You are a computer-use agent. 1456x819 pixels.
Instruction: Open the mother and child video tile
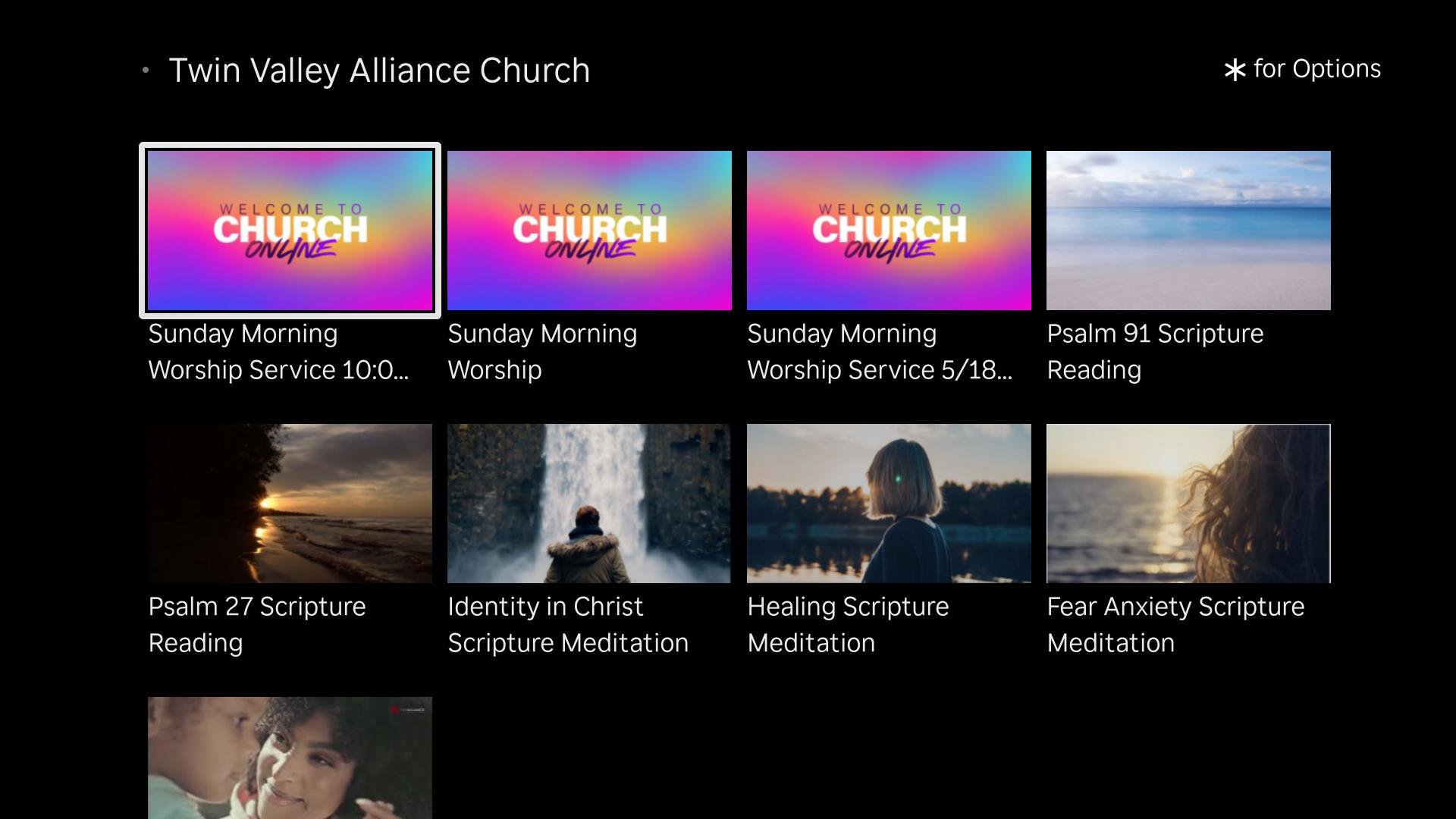coord(290,757)
